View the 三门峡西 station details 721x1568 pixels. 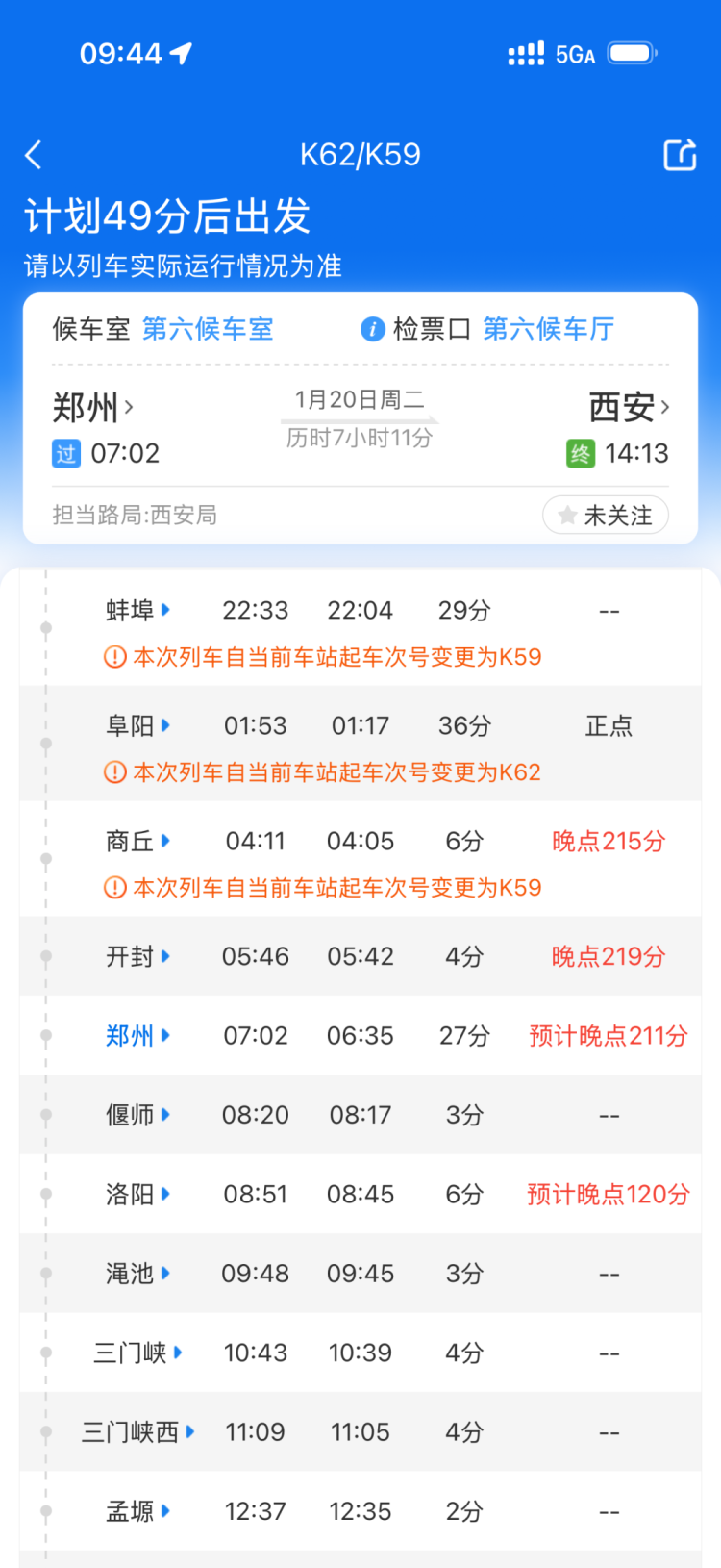pyautogui.click(x=137, y=1432)
